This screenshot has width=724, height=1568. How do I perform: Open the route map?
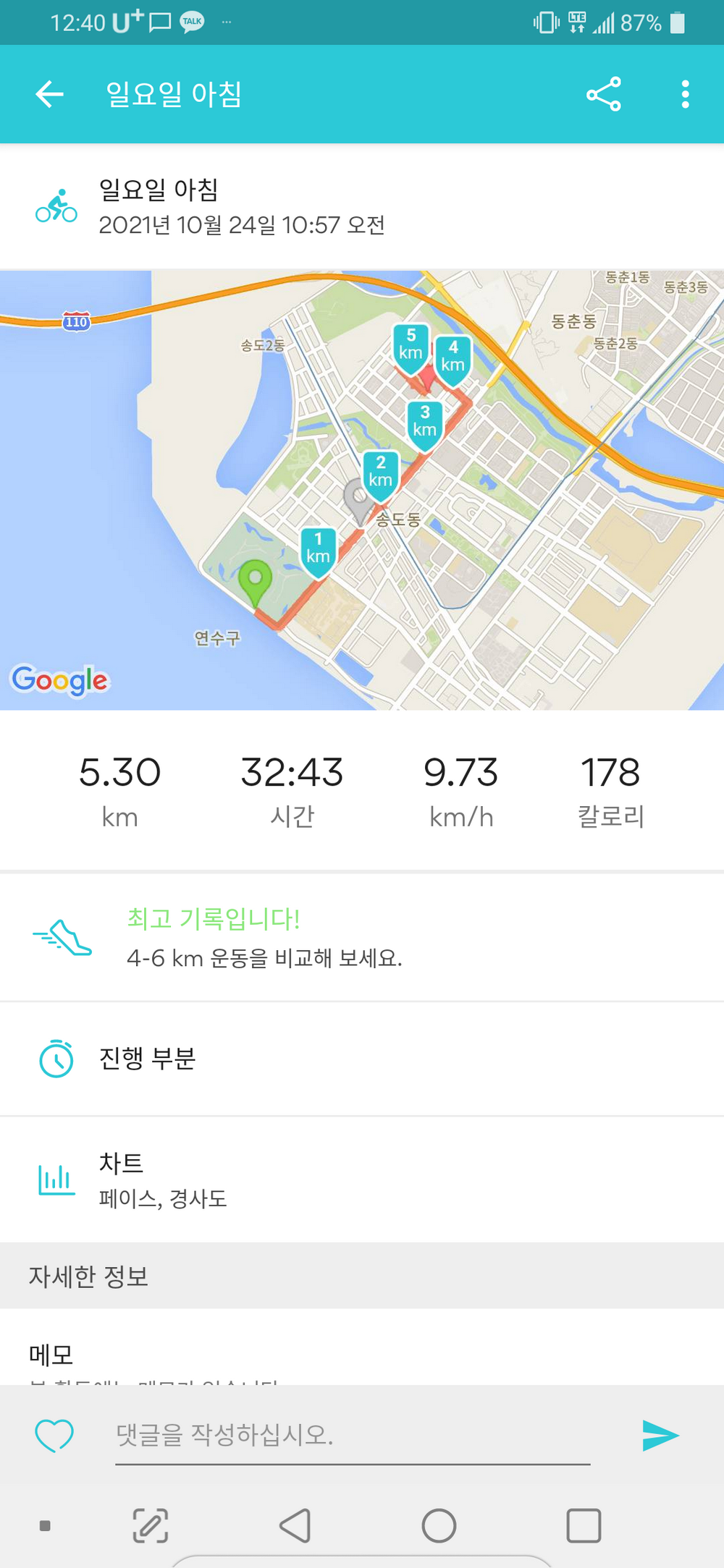click(x=362, y=490)
